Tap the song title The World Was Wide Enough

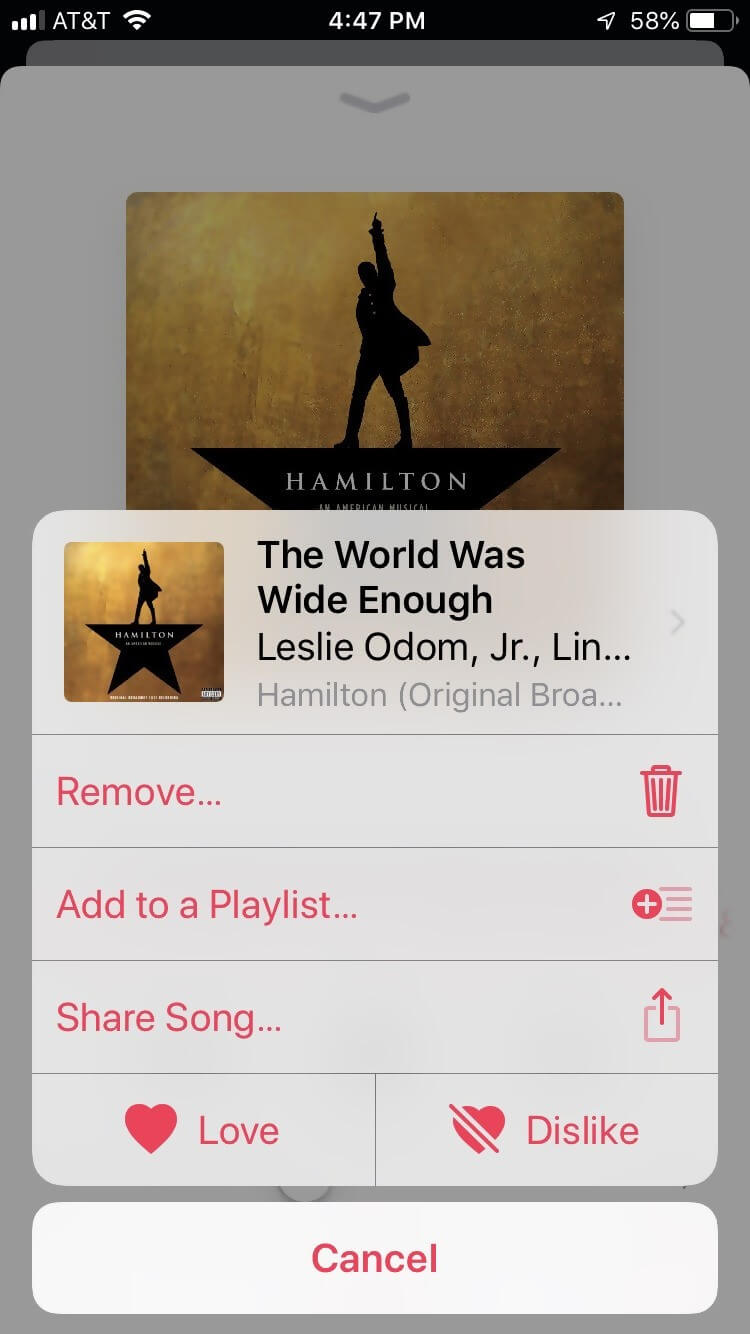[x=390, y=577]
